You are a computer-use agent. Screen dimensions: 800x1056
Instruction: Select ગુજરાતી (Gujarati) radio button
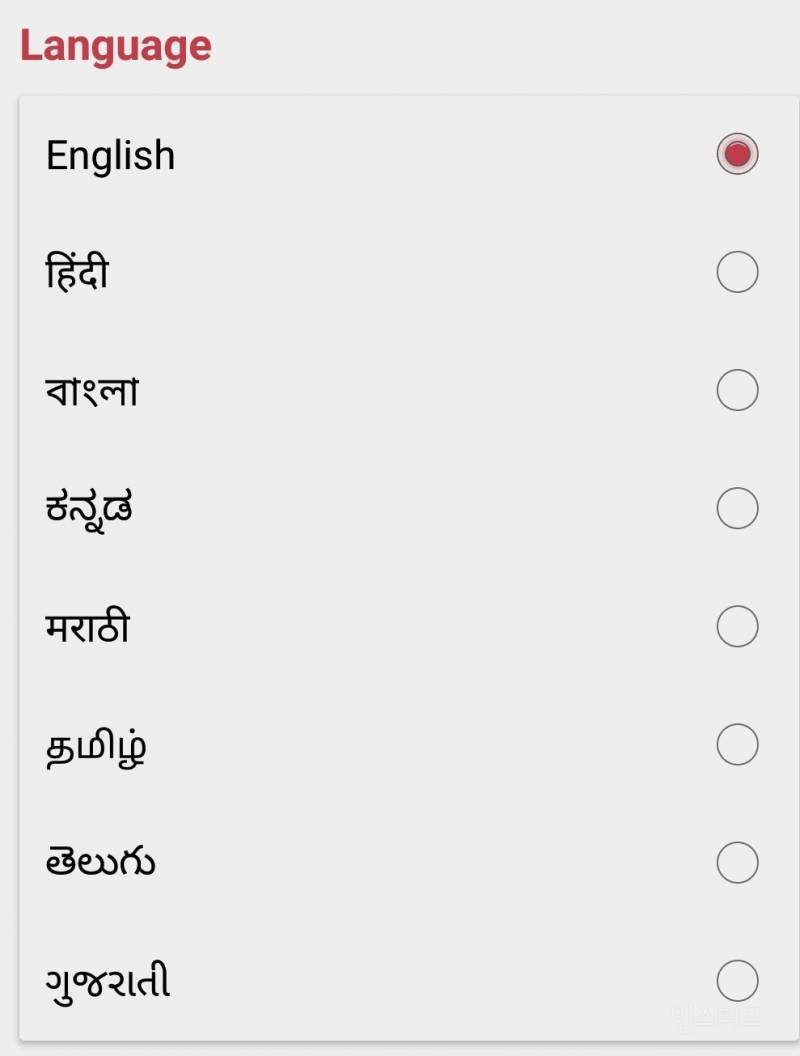point(737,981)
